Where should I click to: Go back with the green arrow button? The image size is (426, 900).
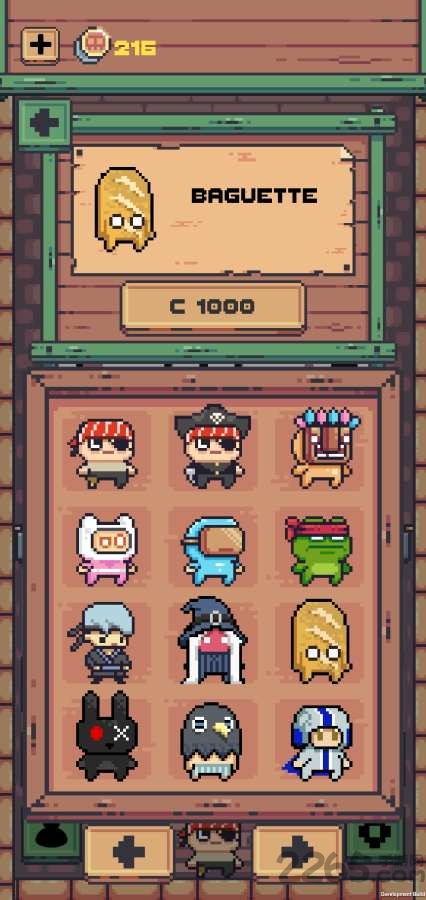click(x=45, y=125)
